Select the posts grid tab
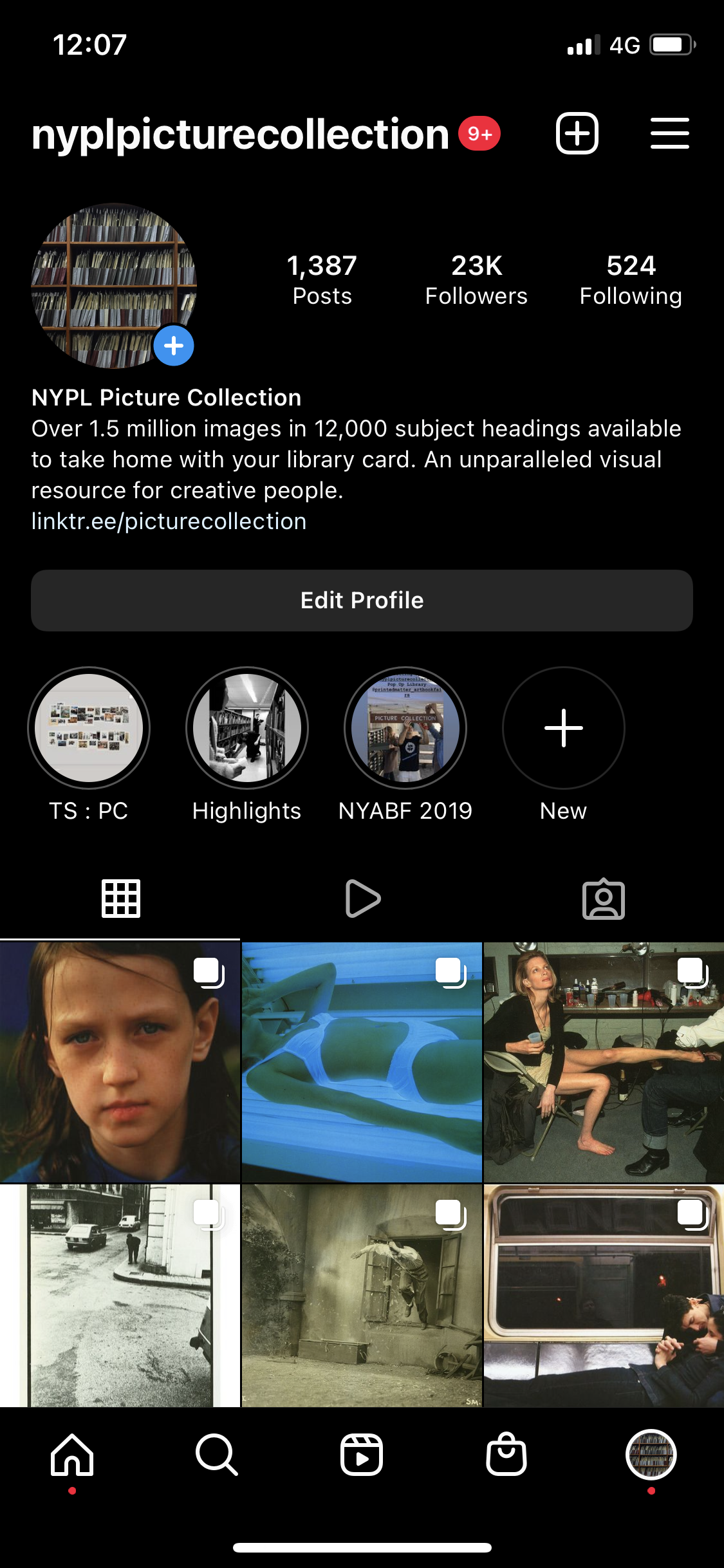The height and width of the screenshot is (1568, 724). coord(121,898)
